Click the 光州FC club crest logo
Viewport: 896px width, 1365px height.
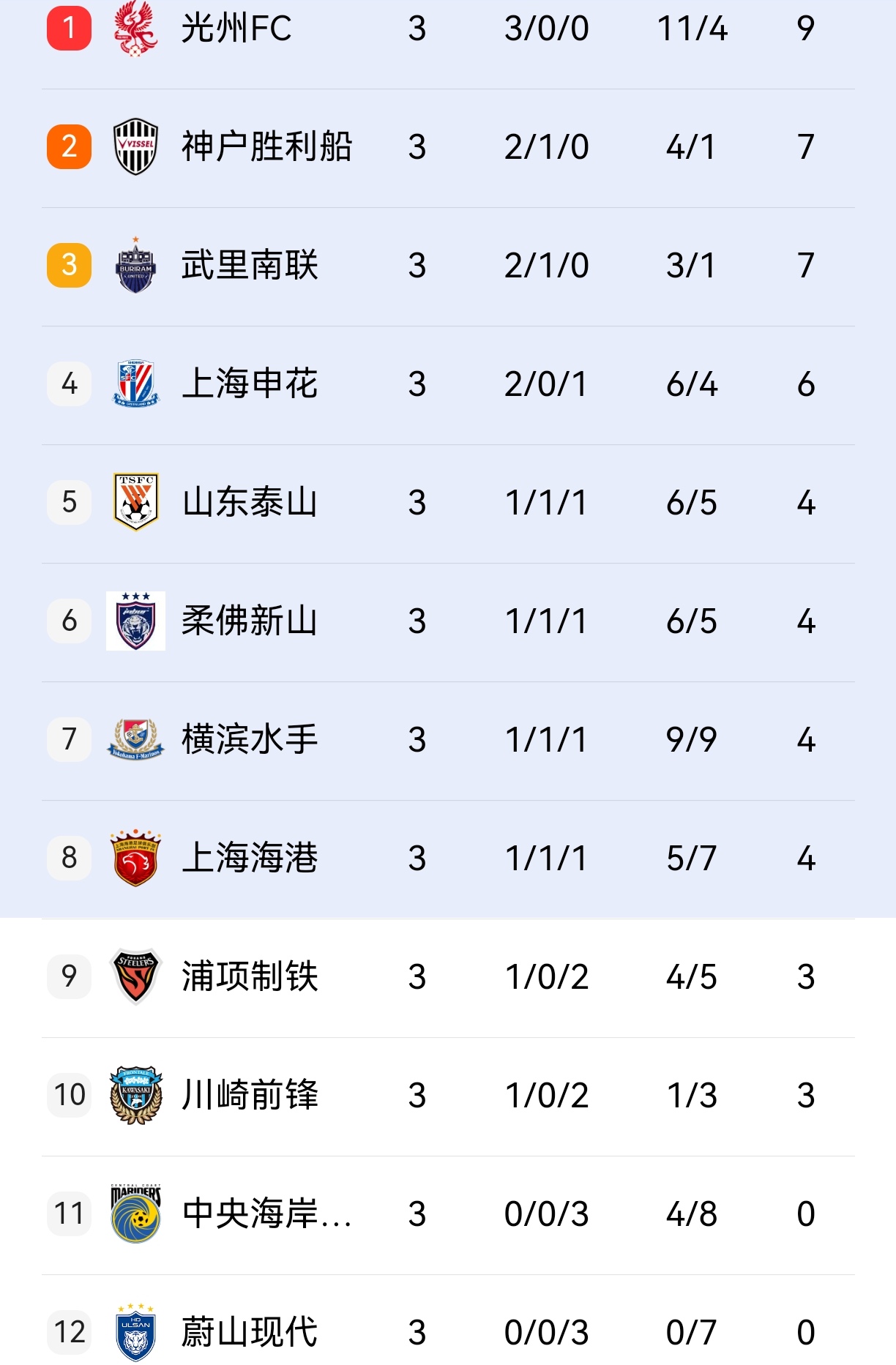click(136, 28)
